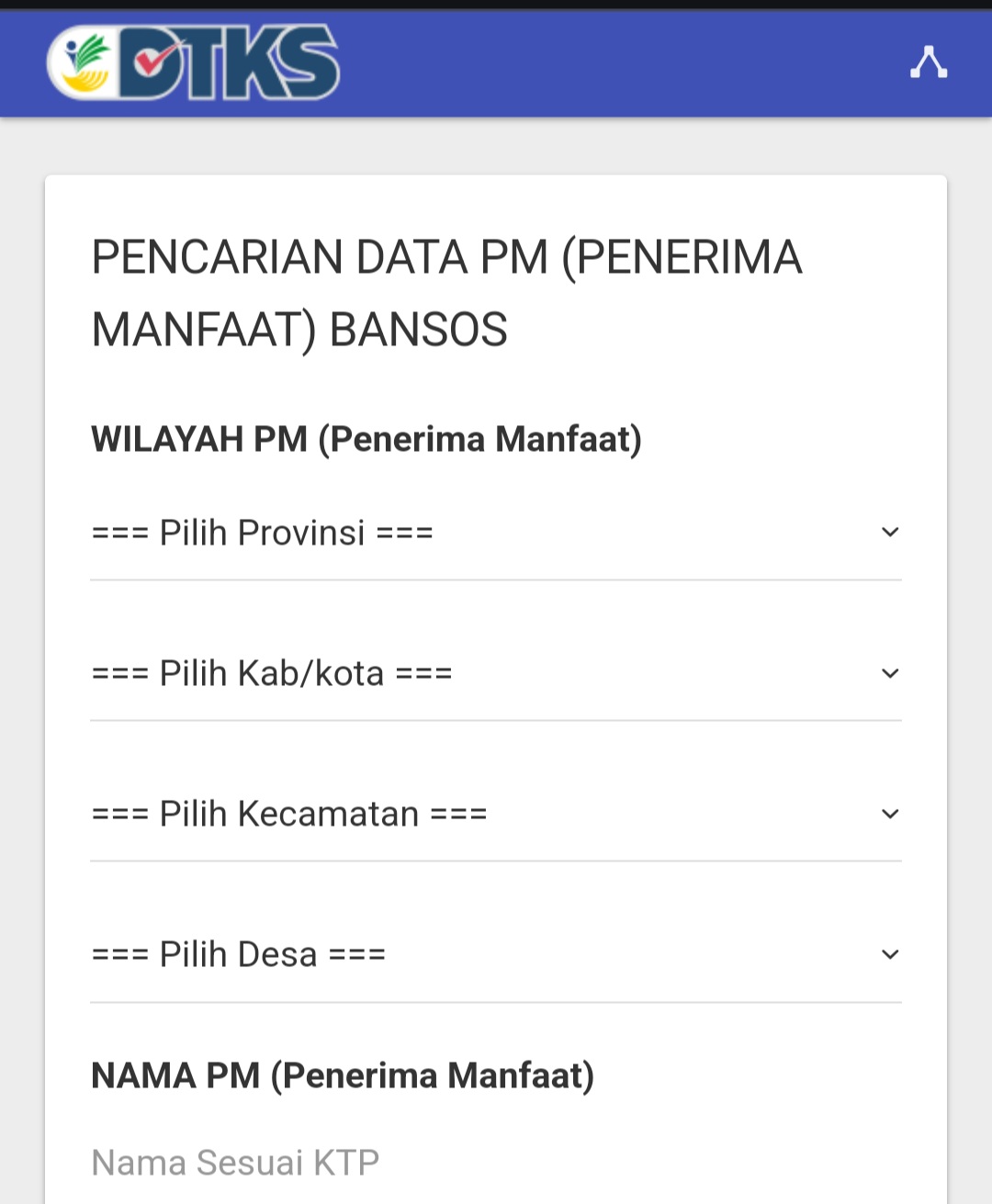
Task: Click the PENCARIAN DATA PM page title
Action: (x=446, y=294)
